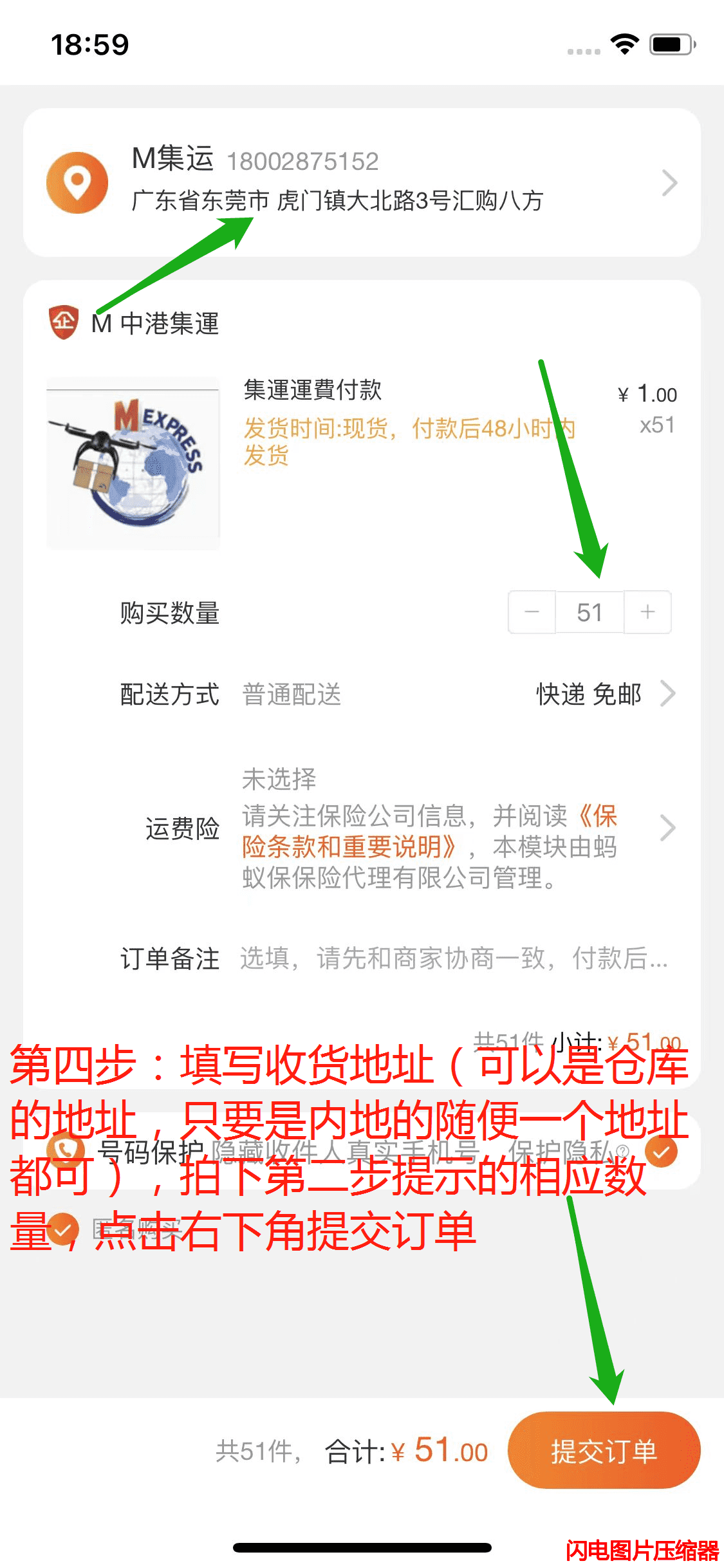Increase purchase quantity with the plus button
Screen dimensions: 724x1568
[647, 612]
